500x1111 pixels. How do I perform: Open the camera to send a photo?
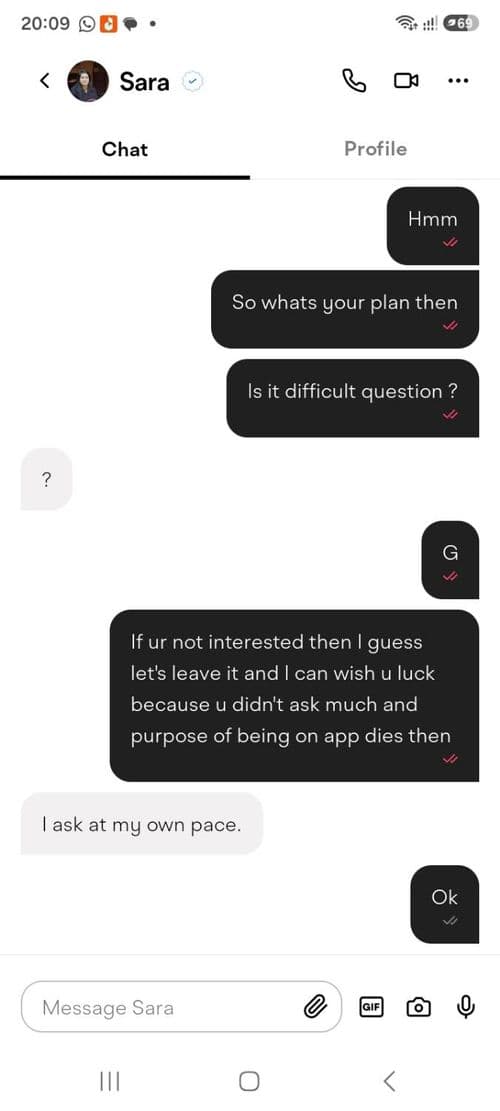coord(419,1007)
